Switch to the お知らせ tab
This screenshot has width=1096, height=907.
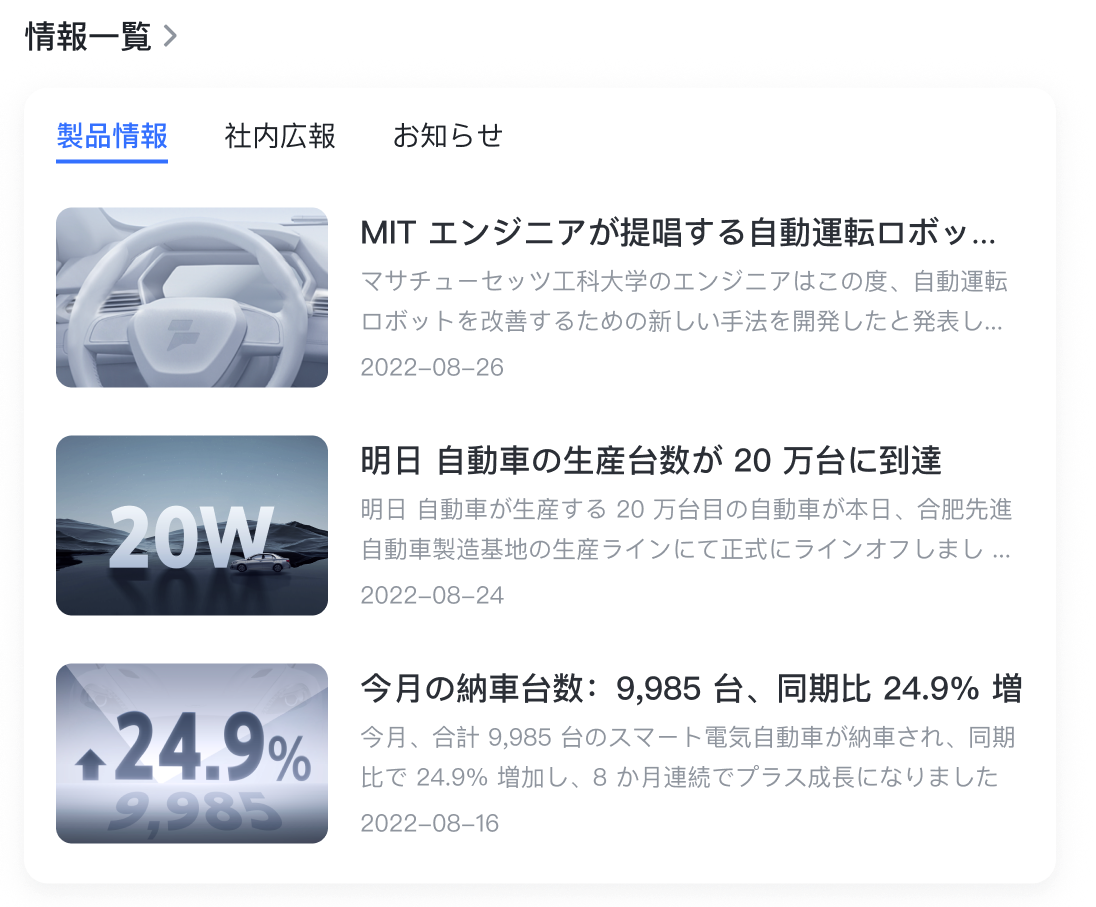(x=447, y=136)
